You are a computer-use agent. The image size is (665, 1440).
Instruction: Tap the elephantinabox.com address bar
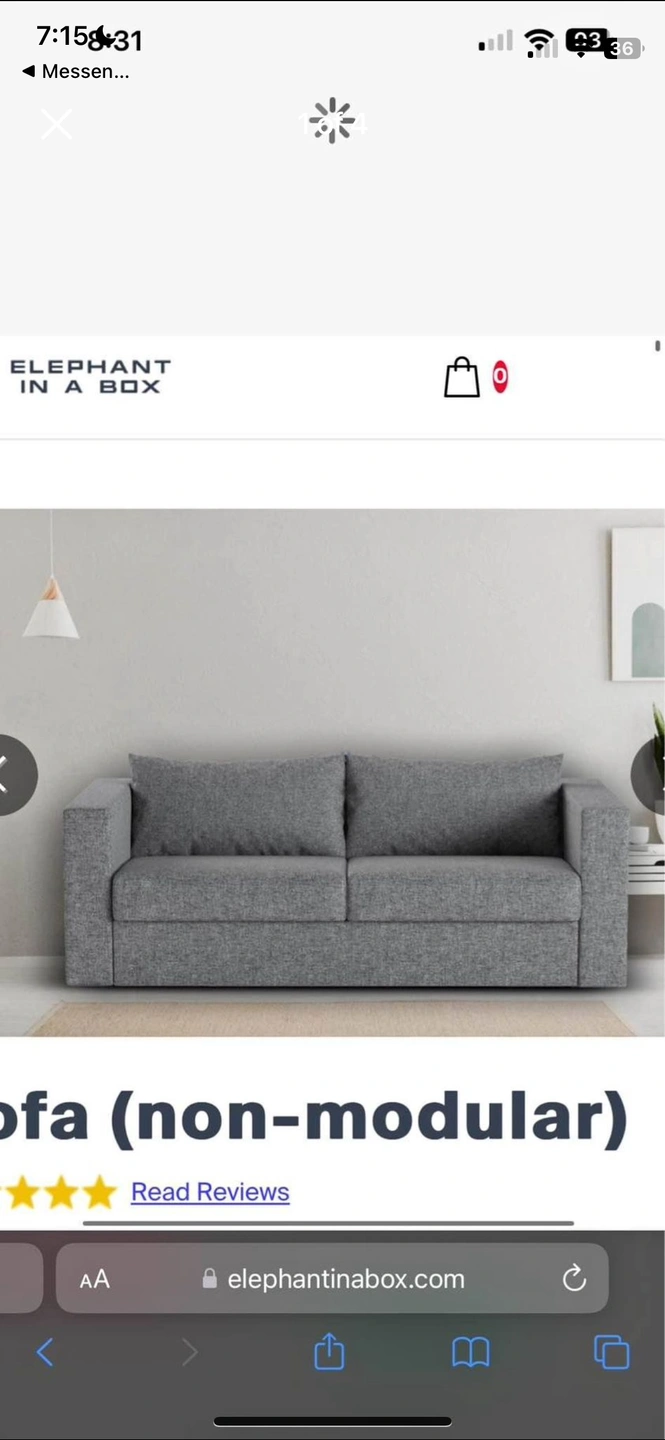345,1279
